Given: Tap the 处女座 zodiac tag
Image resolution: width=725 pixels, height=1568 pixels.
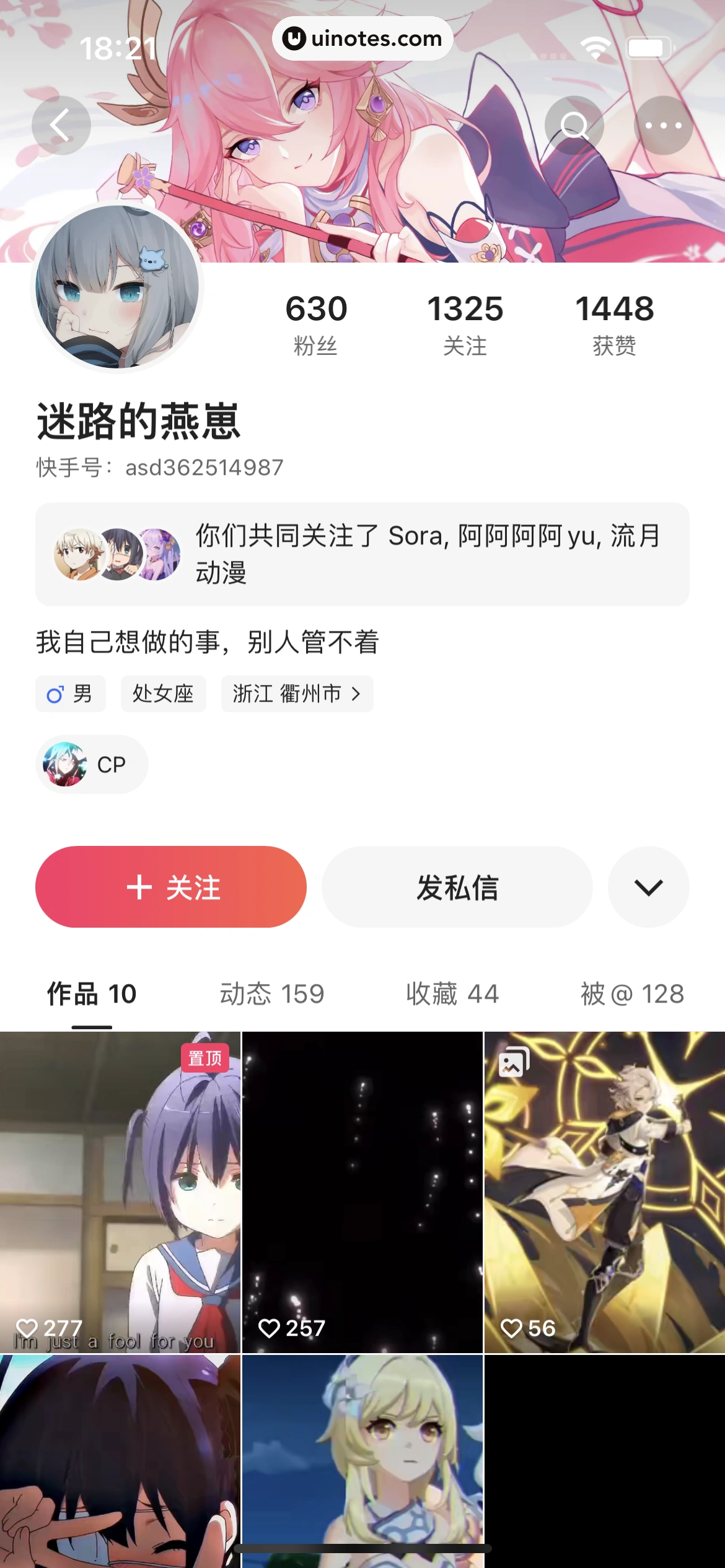Looking at the screenshot, I should coord(163,694).
